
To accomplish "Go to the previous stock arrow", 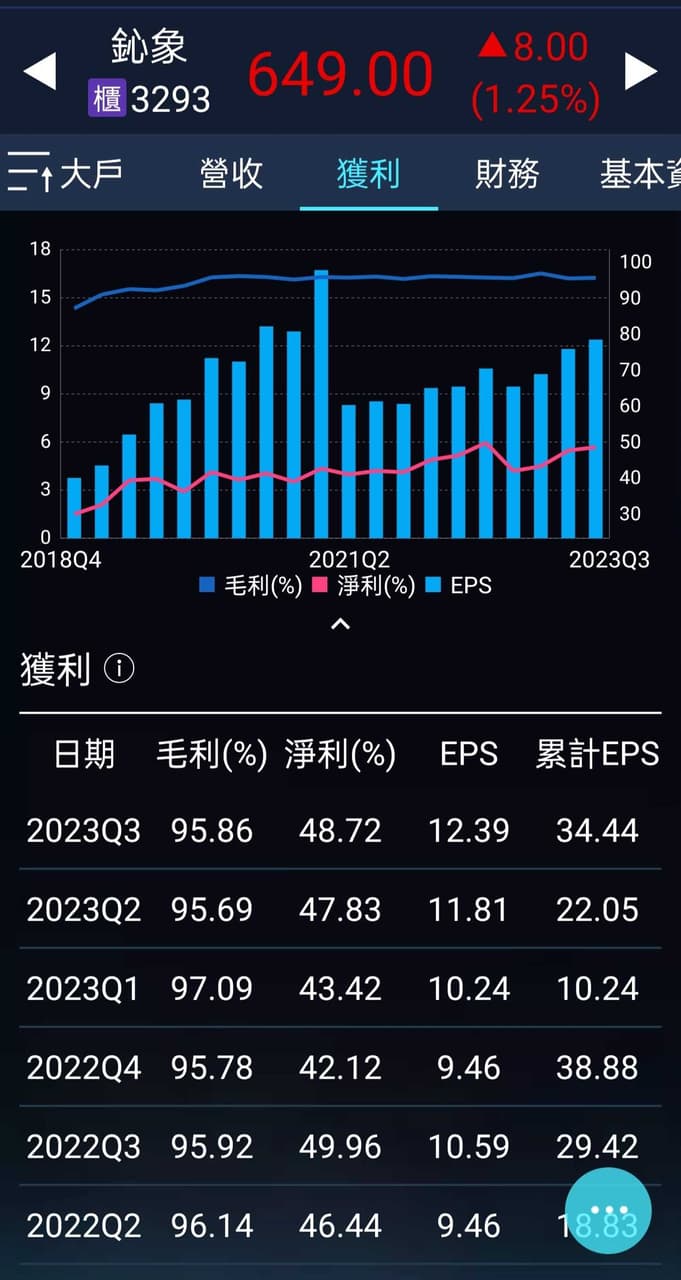I will coord(40,71).
